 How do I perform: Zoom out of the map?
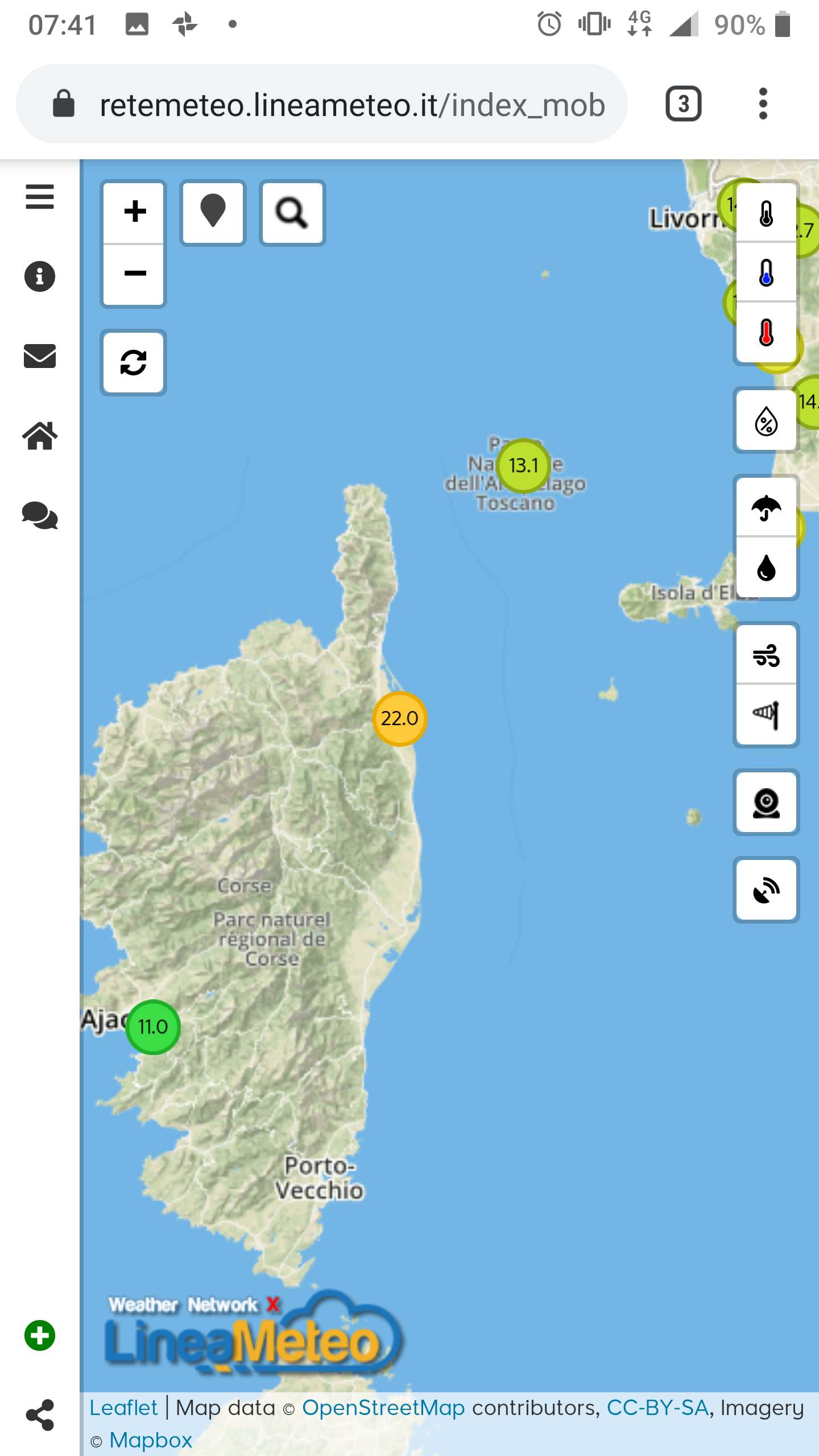tap(135, 274)
